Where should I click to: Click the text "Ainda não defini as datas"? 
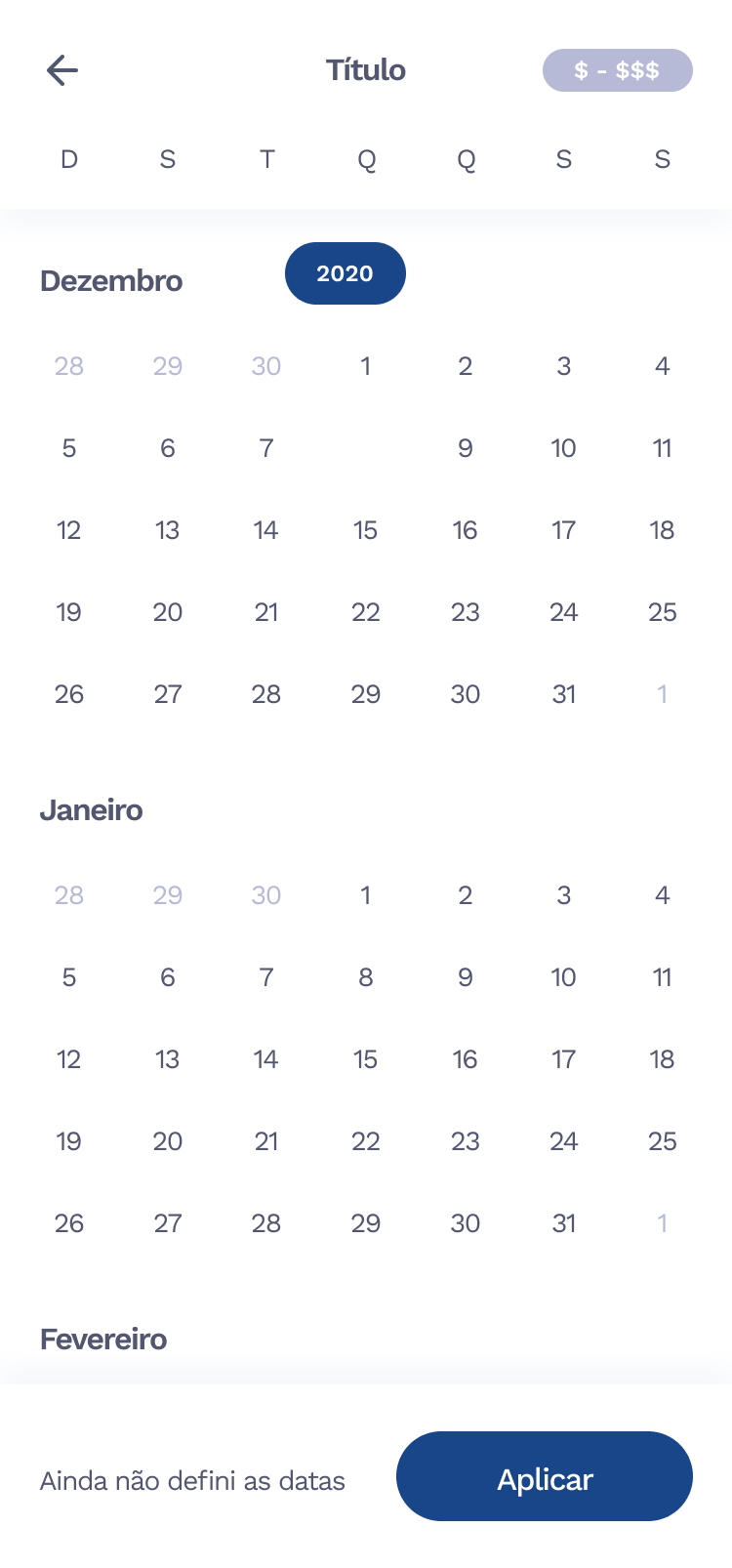pos(191,1479)
